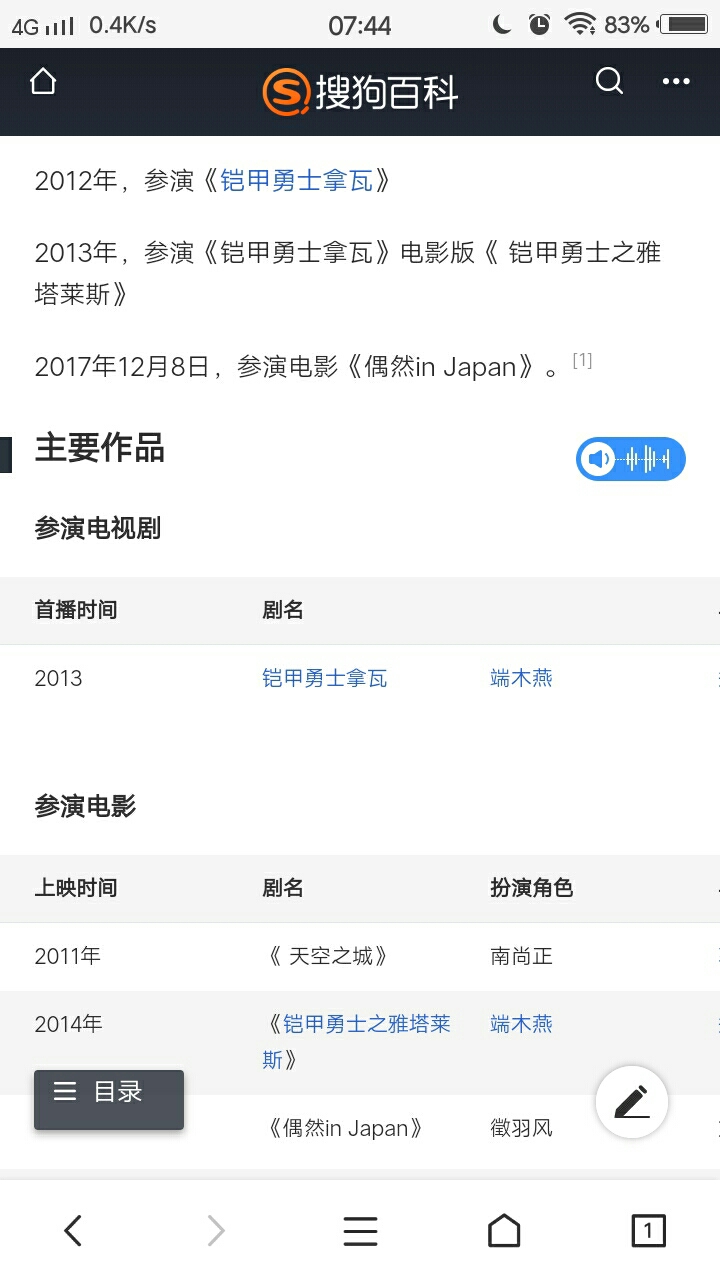Open the three-dot overflow menu

coord(676,82)
